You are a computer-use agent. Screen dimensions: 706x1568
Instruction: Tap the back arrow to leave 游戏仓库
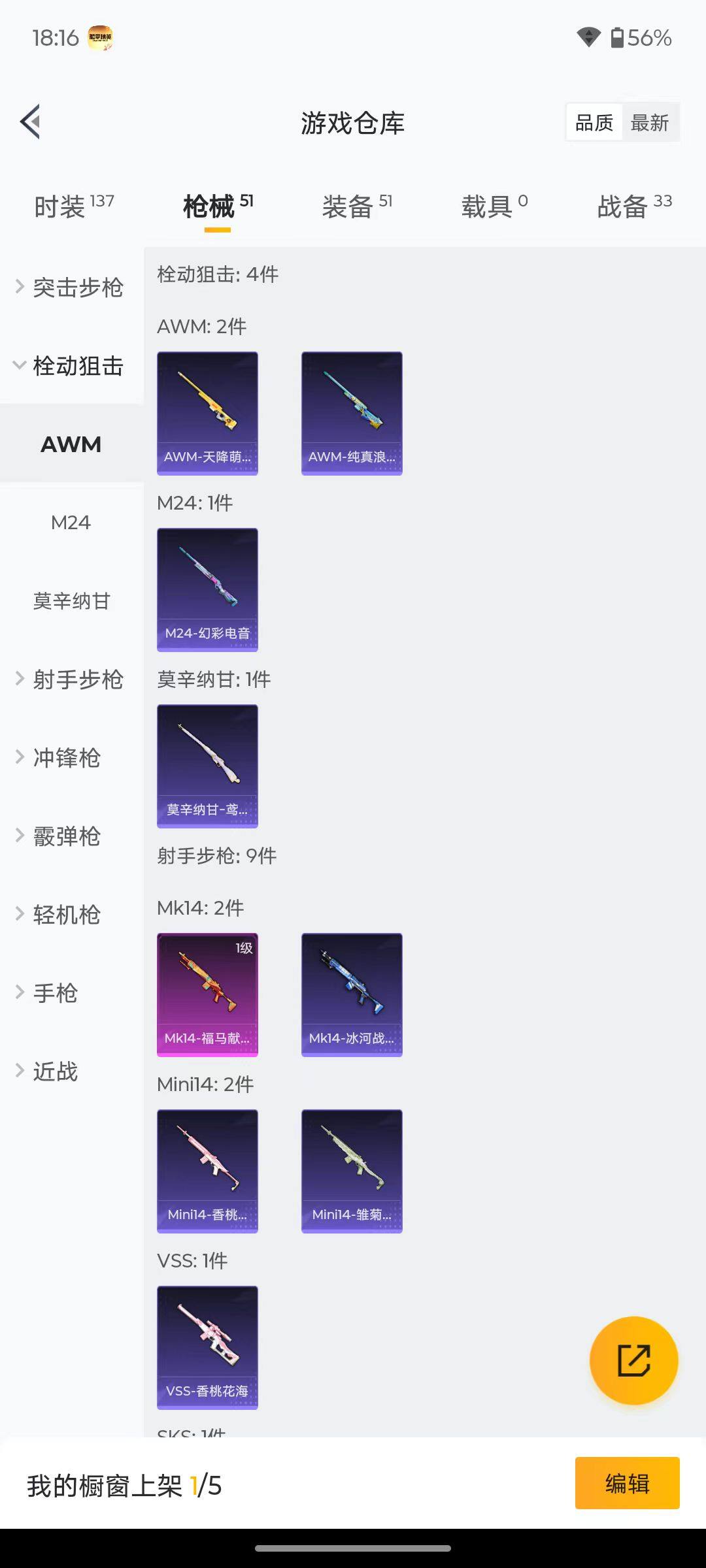(x=29, y=122)
